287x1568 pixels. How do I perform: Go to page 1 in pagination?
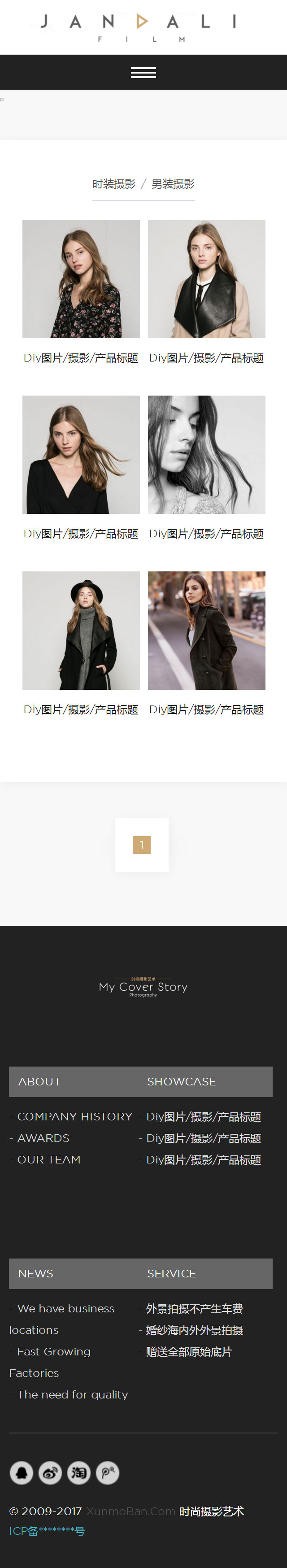pos(142,844)
